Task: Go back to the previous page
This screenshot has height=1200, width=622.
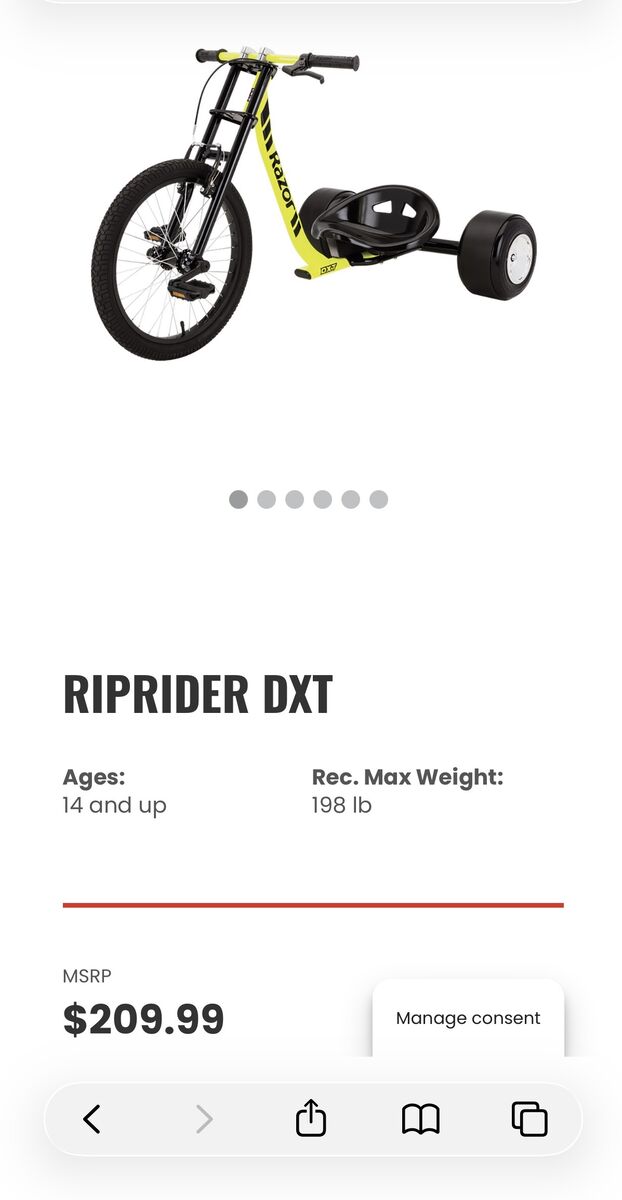Action: [92, 1119]
